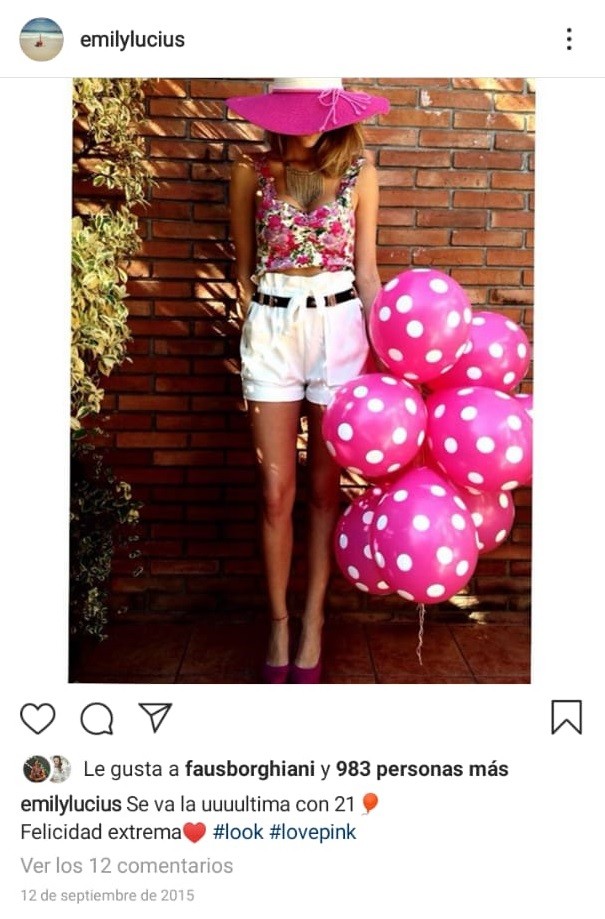Save the post with bookmark icon
Viewport: 605px width, 919px height.
[566, 717]
